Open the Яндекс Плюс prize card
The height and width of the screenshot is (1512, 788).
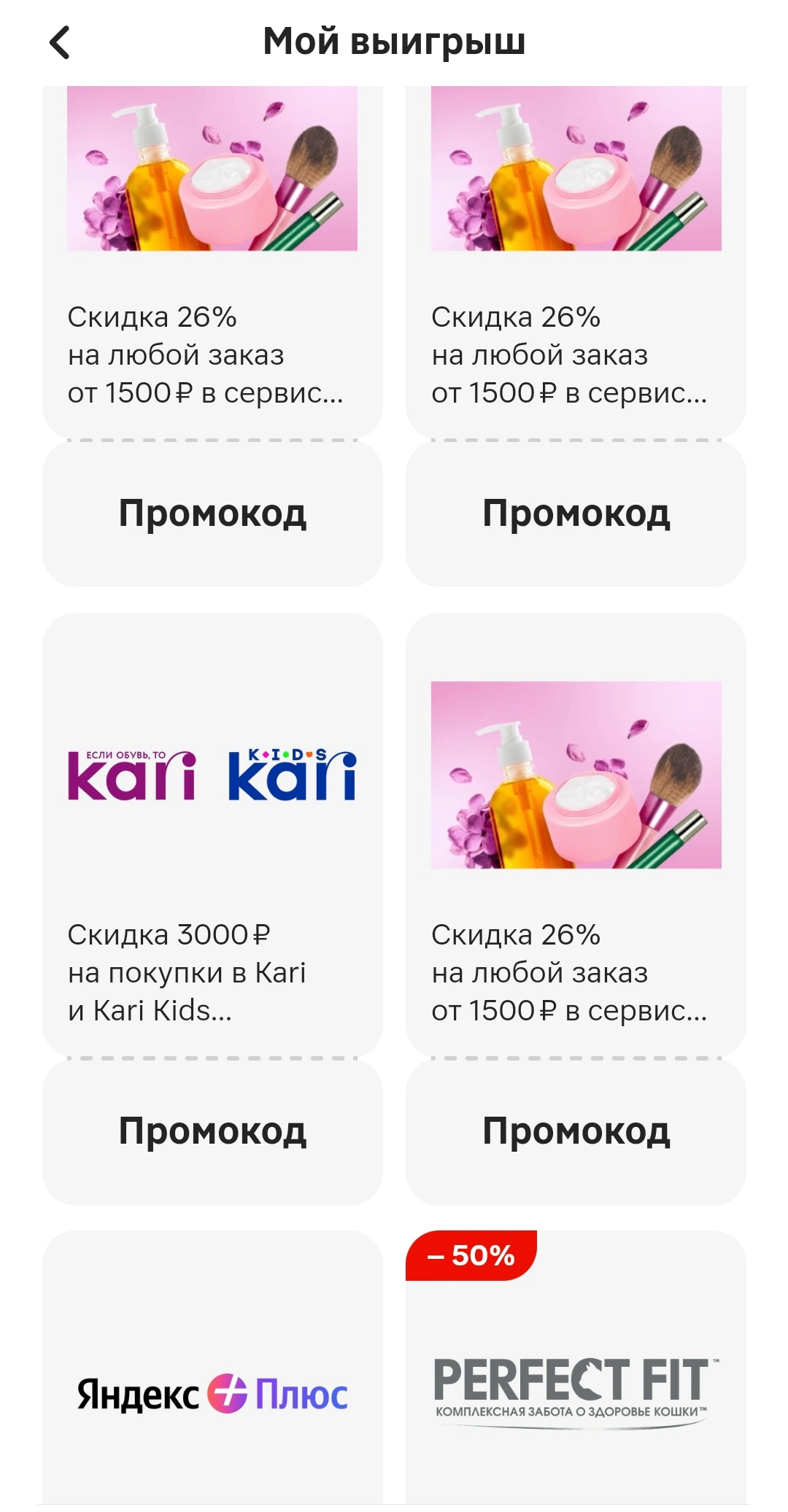(212, 1367)
